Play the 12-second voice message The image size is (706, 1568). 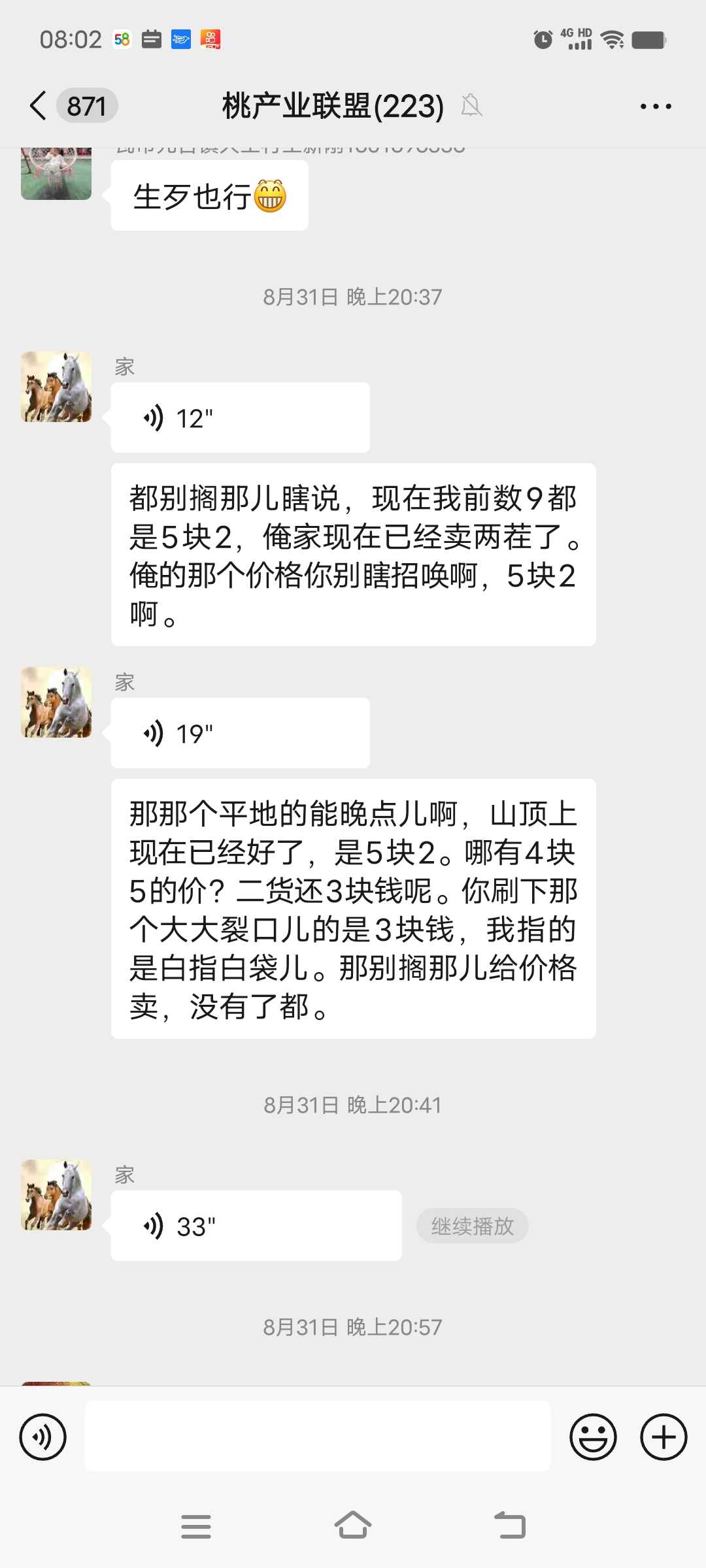(x=240, y=417)
